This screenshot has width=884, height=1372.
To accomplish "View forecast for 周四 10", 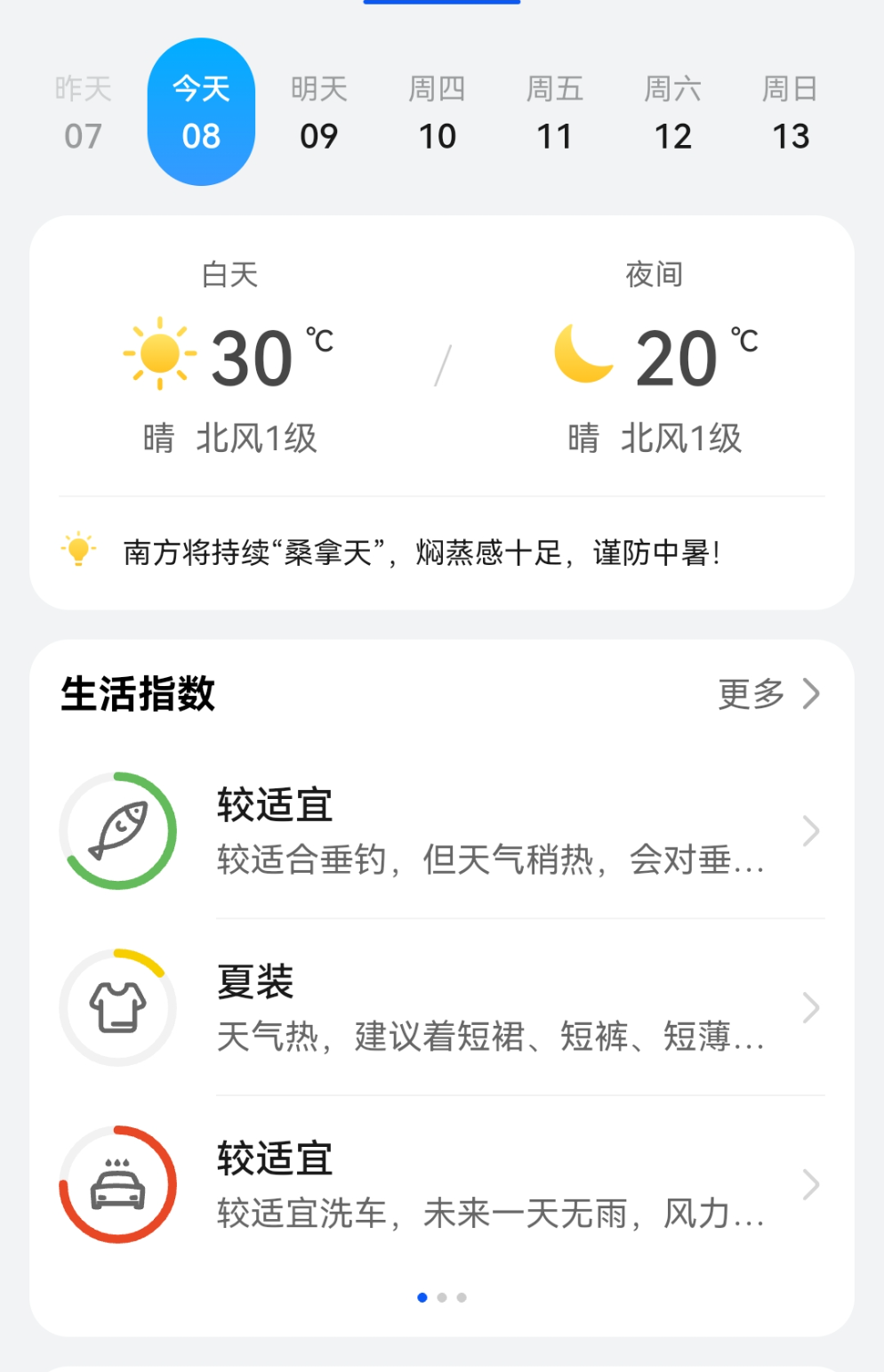I will [437, 112].
